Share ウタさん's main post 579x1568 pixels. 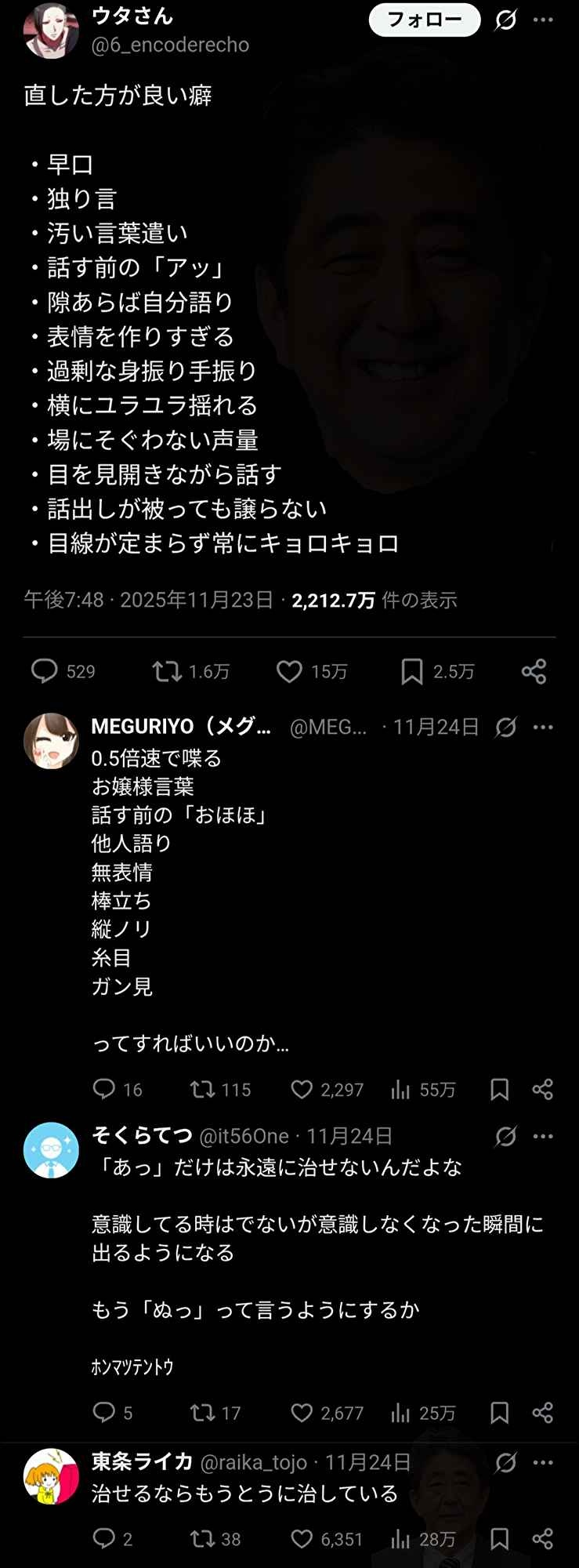click(534, 671)
